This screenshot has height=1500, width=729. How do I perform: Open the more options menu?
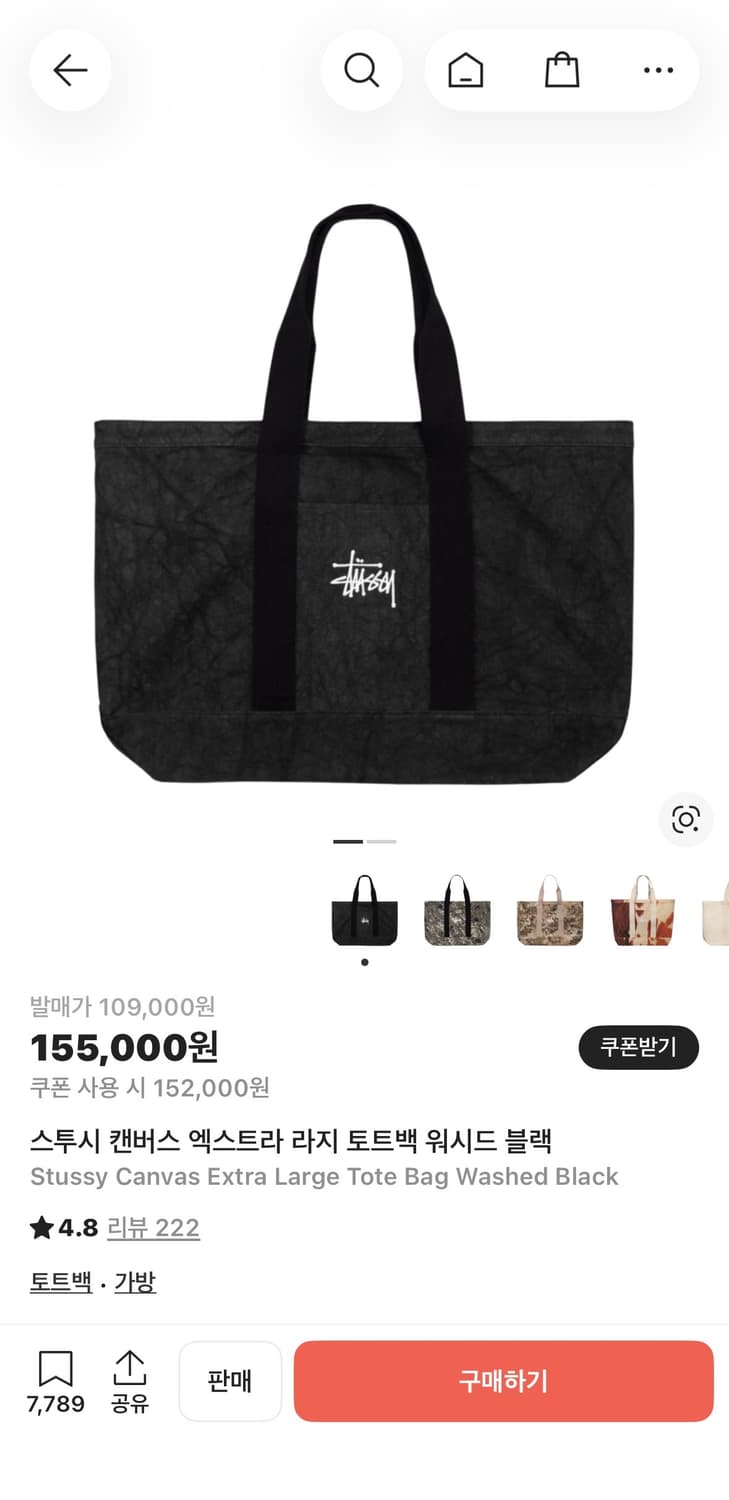(x=658, y=70)
